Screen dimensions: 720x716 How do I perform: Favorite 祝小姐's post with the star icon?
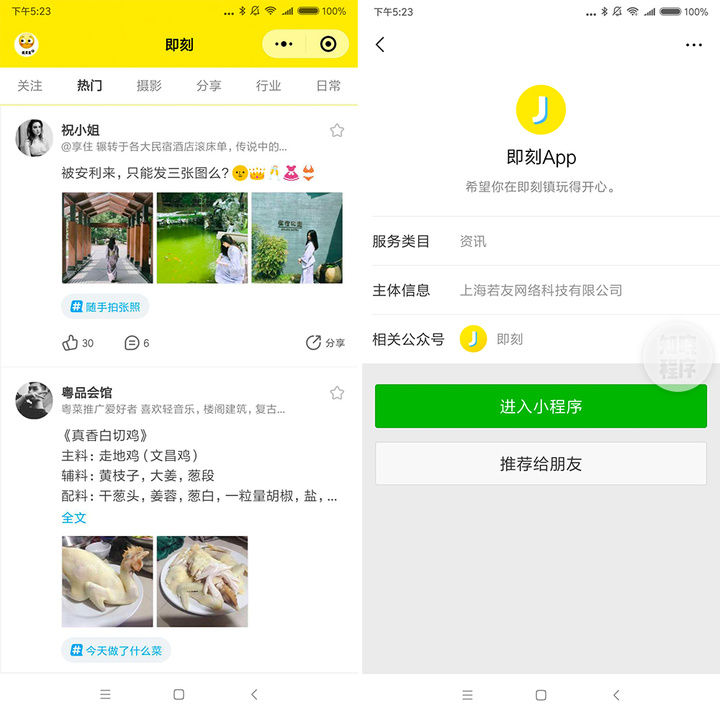[x=337, y=130]
